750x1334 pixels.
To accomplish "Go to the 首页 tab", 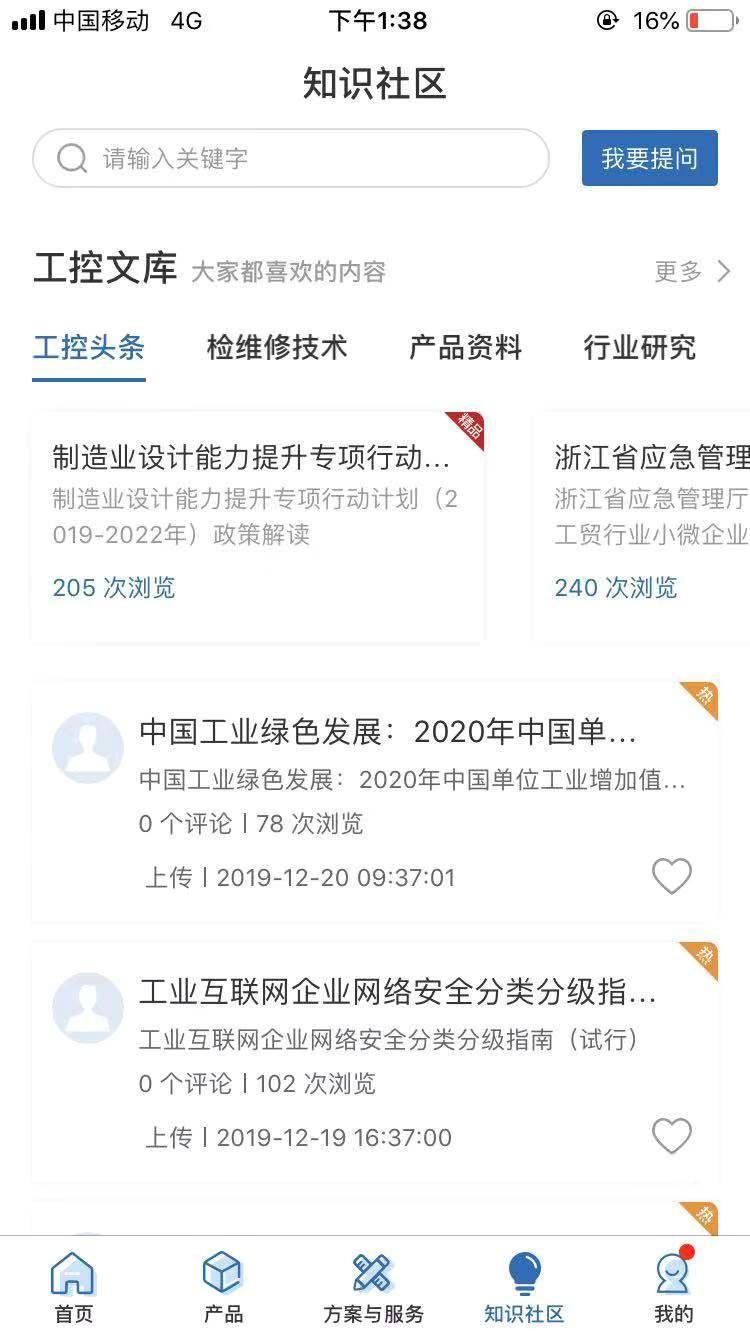I will pyautogui.click(x=73, y=1288).
